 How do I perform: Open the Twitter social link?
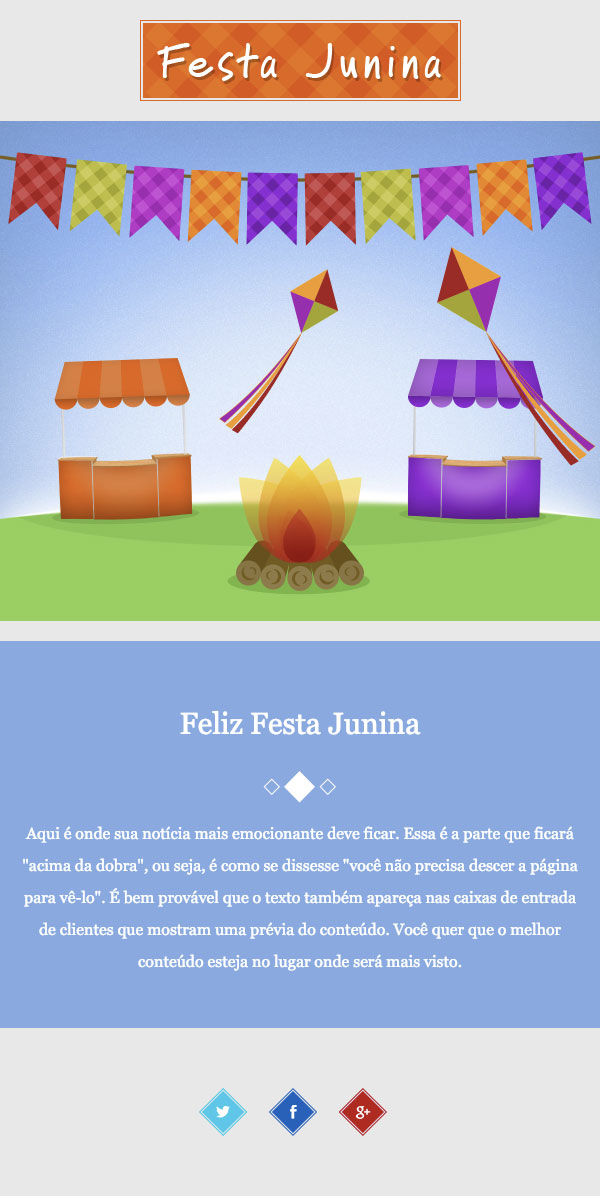coord(223,1112)
